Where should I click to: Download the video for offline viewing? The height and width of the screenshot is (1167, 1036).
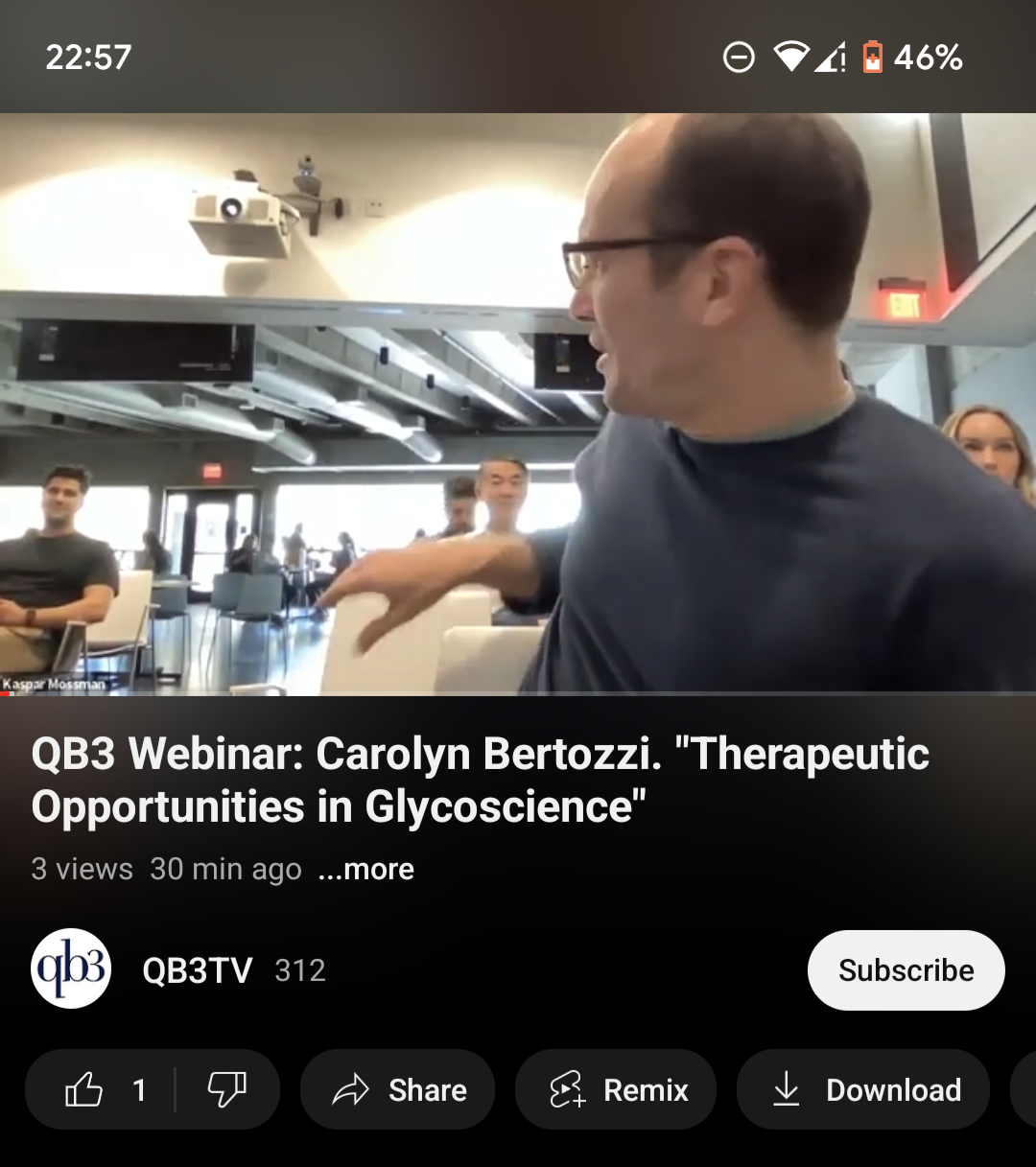[x=863, y=1090]
